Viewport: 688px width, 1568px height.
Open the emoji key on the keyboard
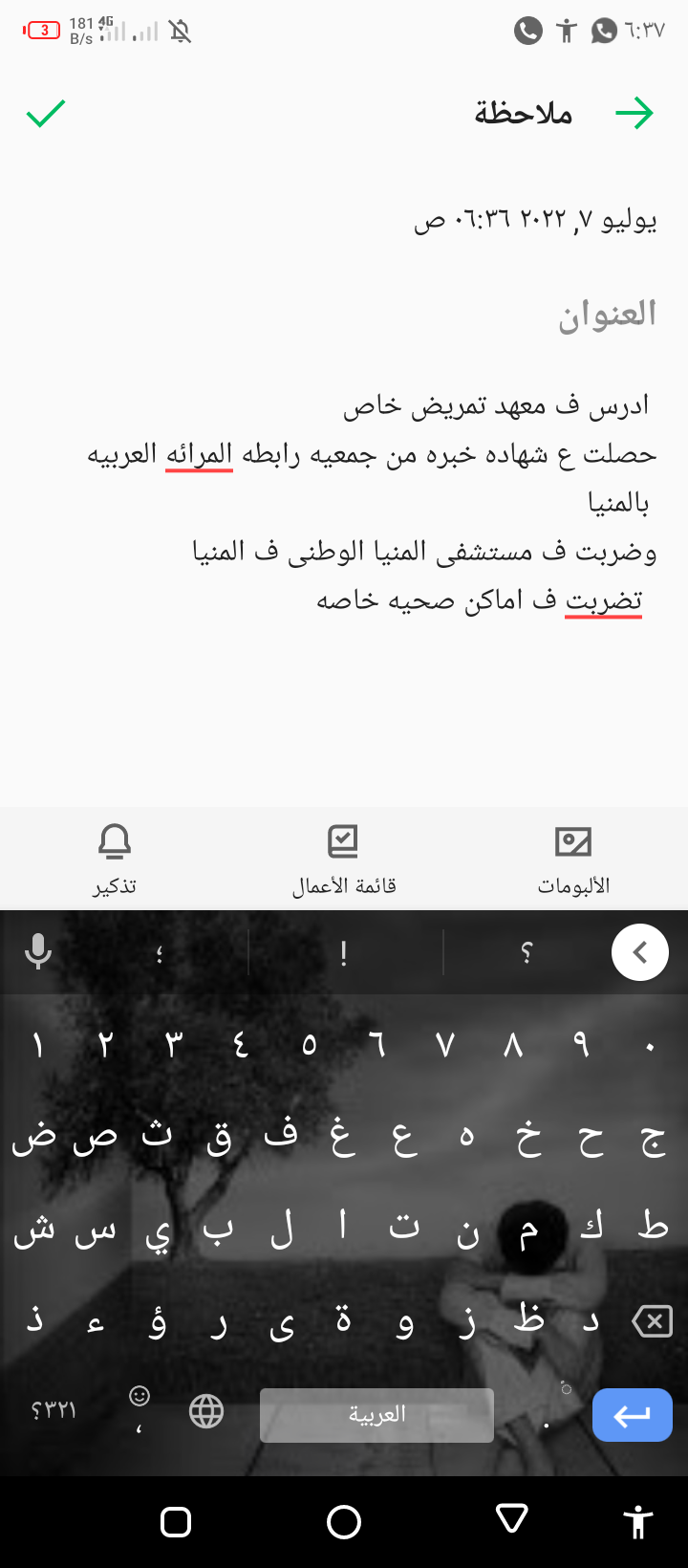point(140,1408)
